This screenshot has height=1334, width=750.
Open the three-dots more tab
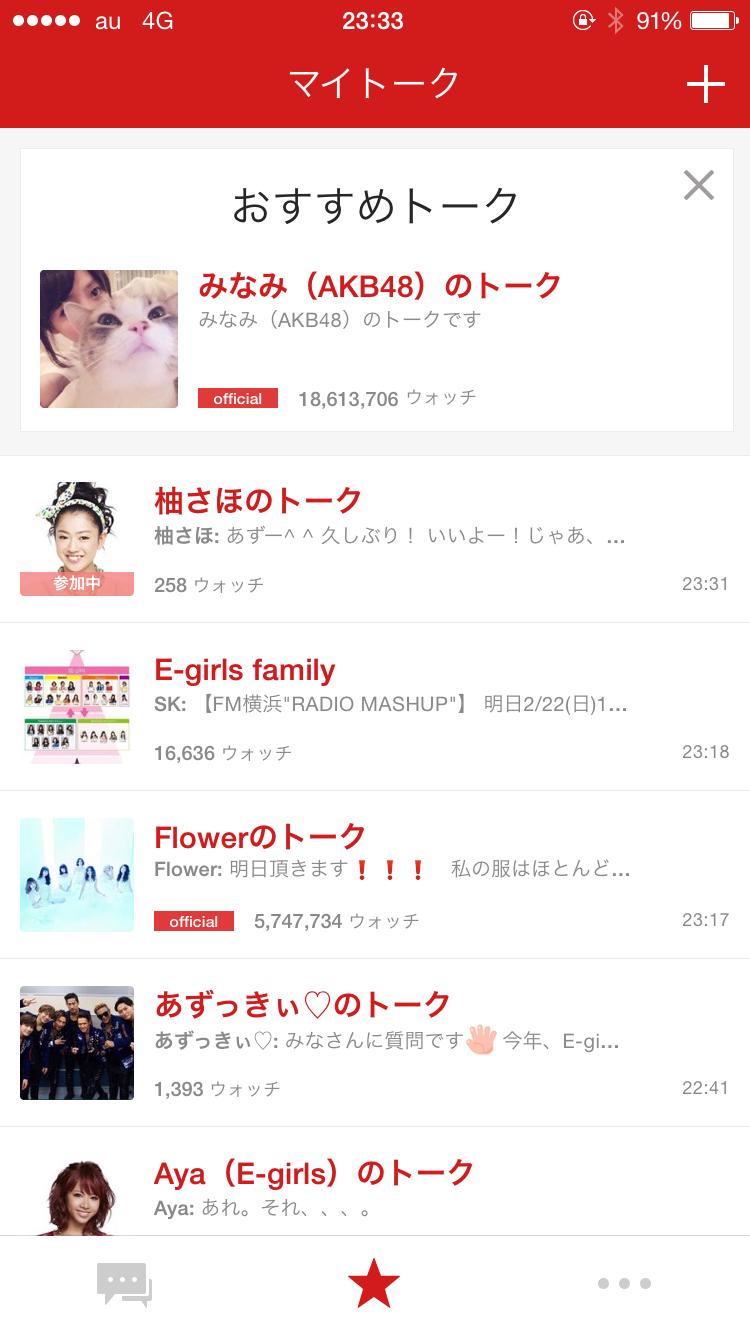coord(624,1284)
